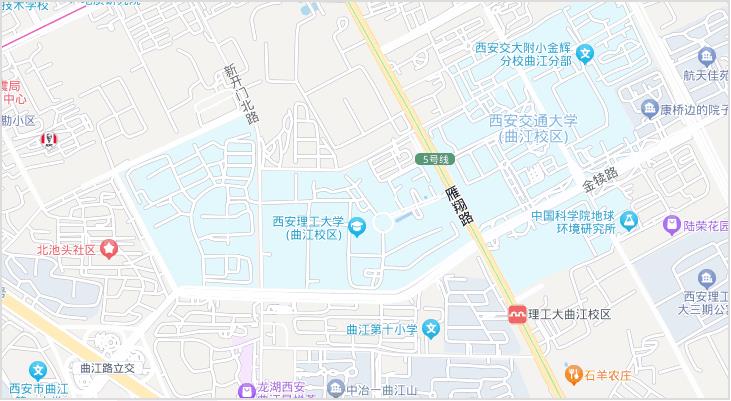The width and height of the screenshot is (731, 401).
Task: Open the 康桥边的院子 marker
Action: click(x=648, y=109)
